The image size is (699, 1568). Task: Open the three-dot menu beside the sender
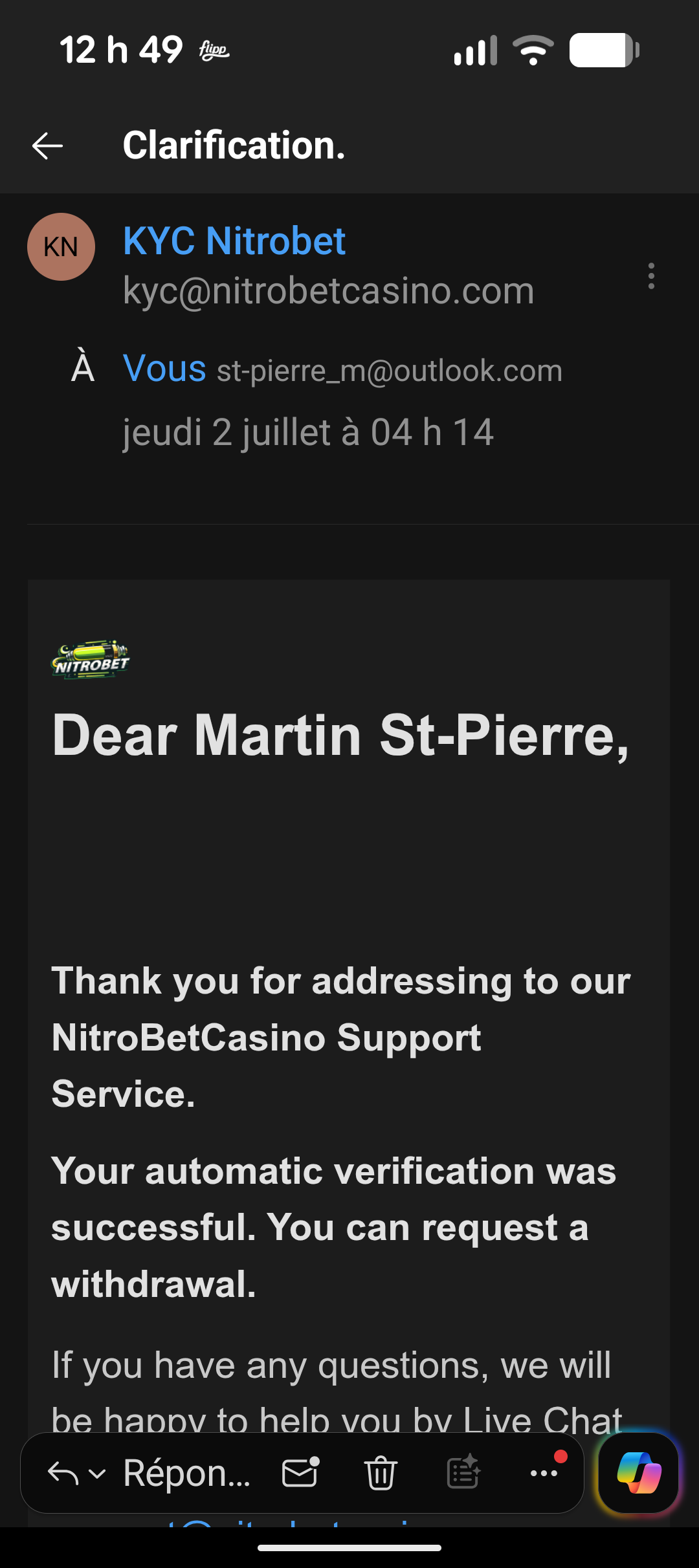[x=651, y=276]
